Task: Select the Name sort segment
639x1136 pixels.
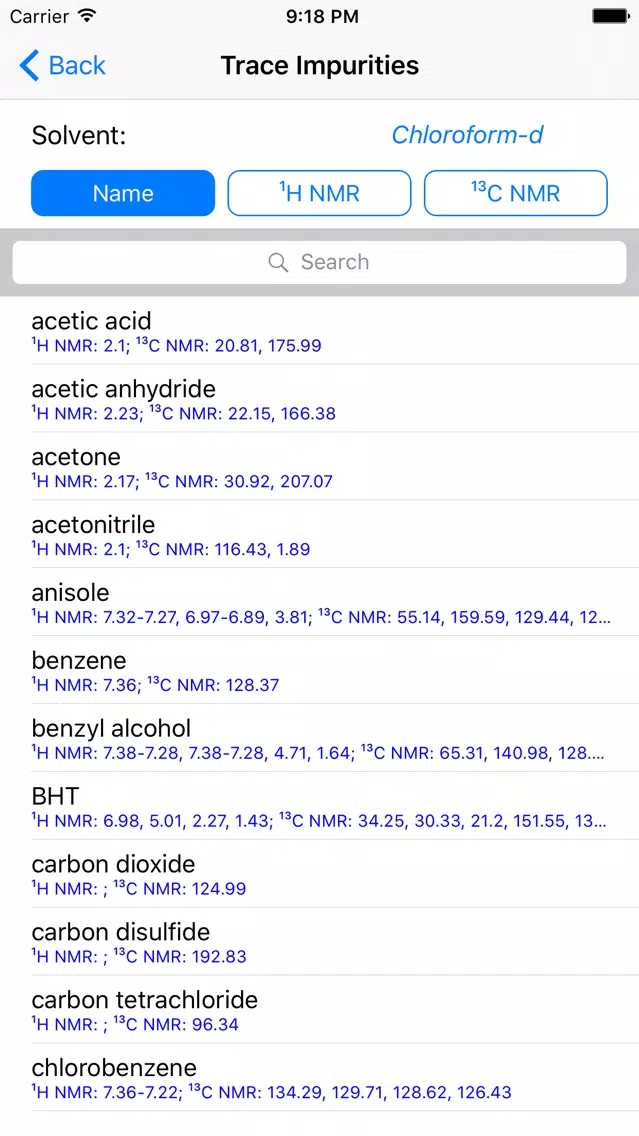Action: click(x=123, y=193)
